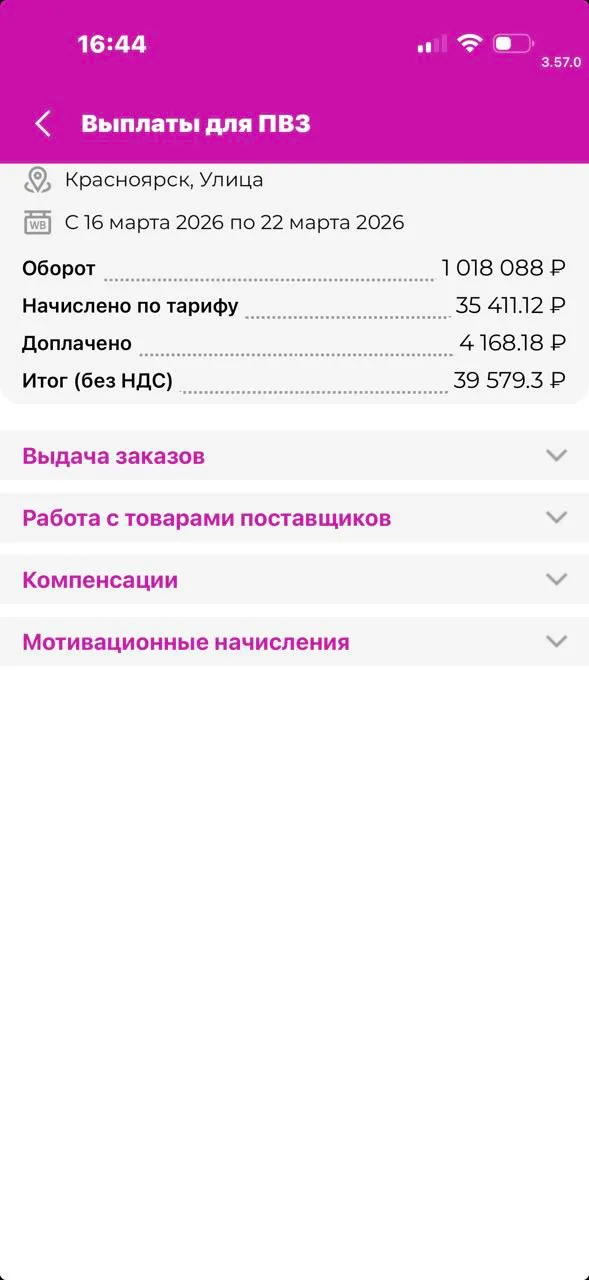The height and width of the screenshot is (1280, 589).
Task: Expand Работа с товарами поставщиков
Action: tap(294, 518)
